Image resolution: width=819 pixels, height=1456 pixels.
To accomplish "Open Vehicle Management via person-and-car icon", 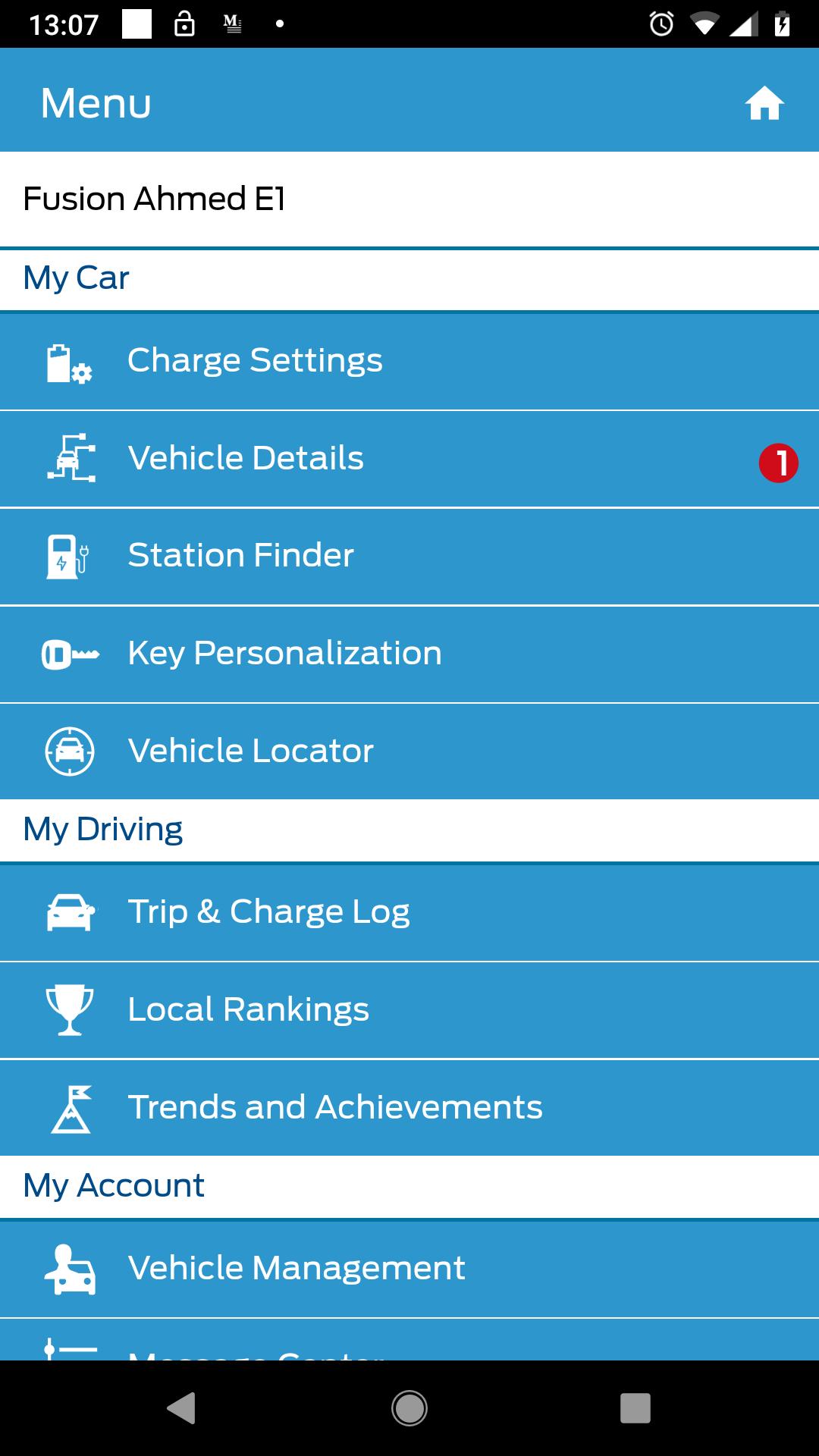I will [x=71, y=1268].
